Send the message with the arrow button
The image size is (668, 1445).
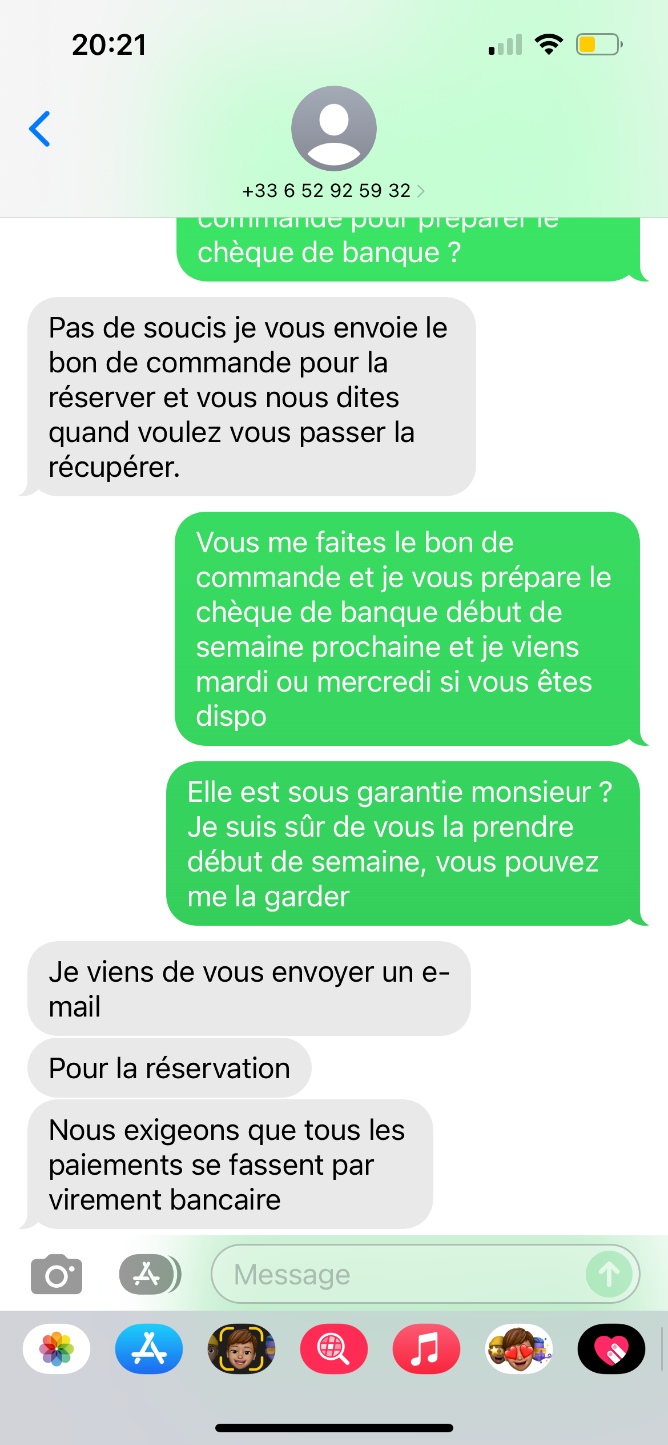(608, 1274)
